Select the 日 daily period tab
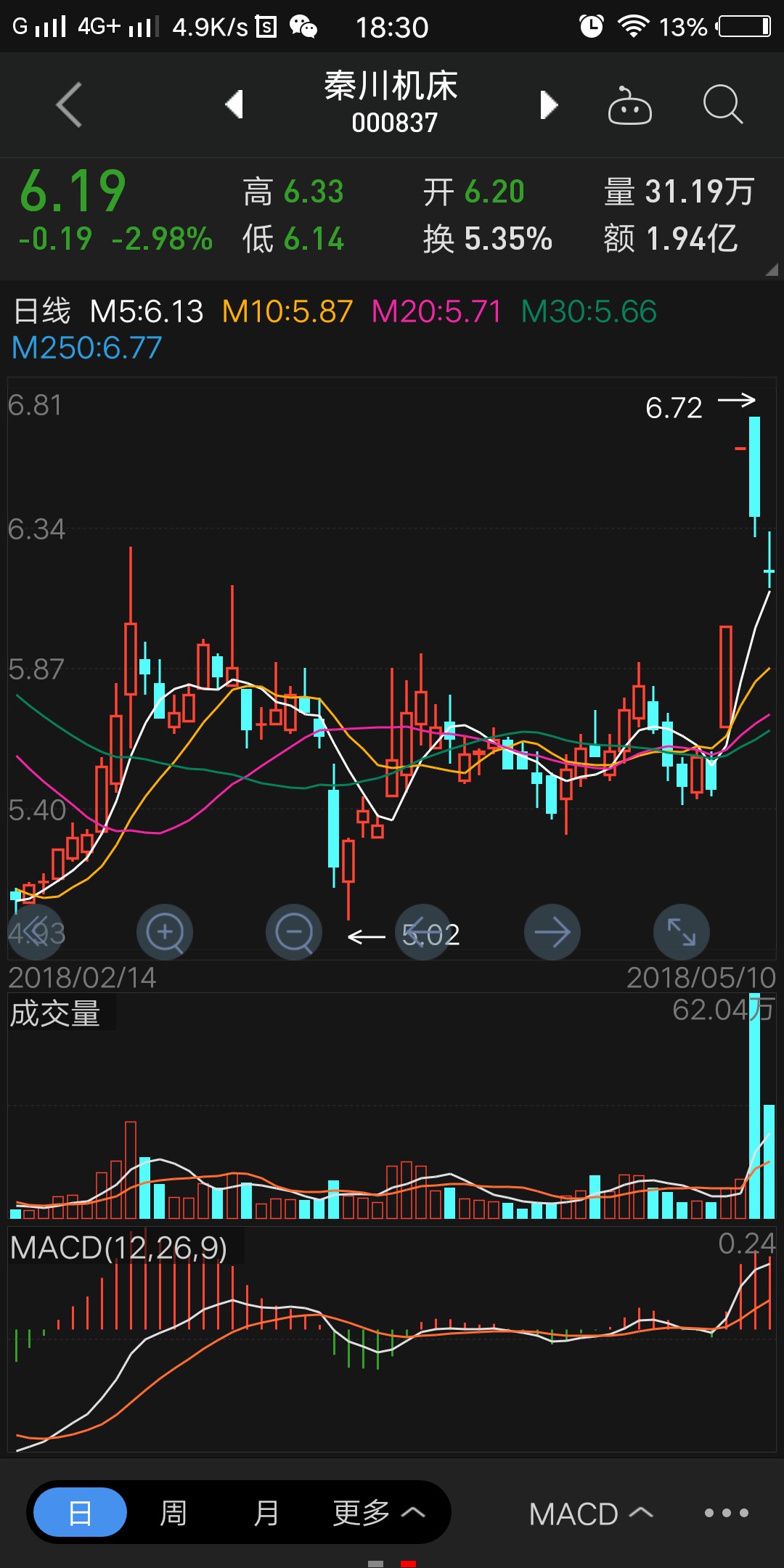784x1568 pixels. click(80, 1514)
